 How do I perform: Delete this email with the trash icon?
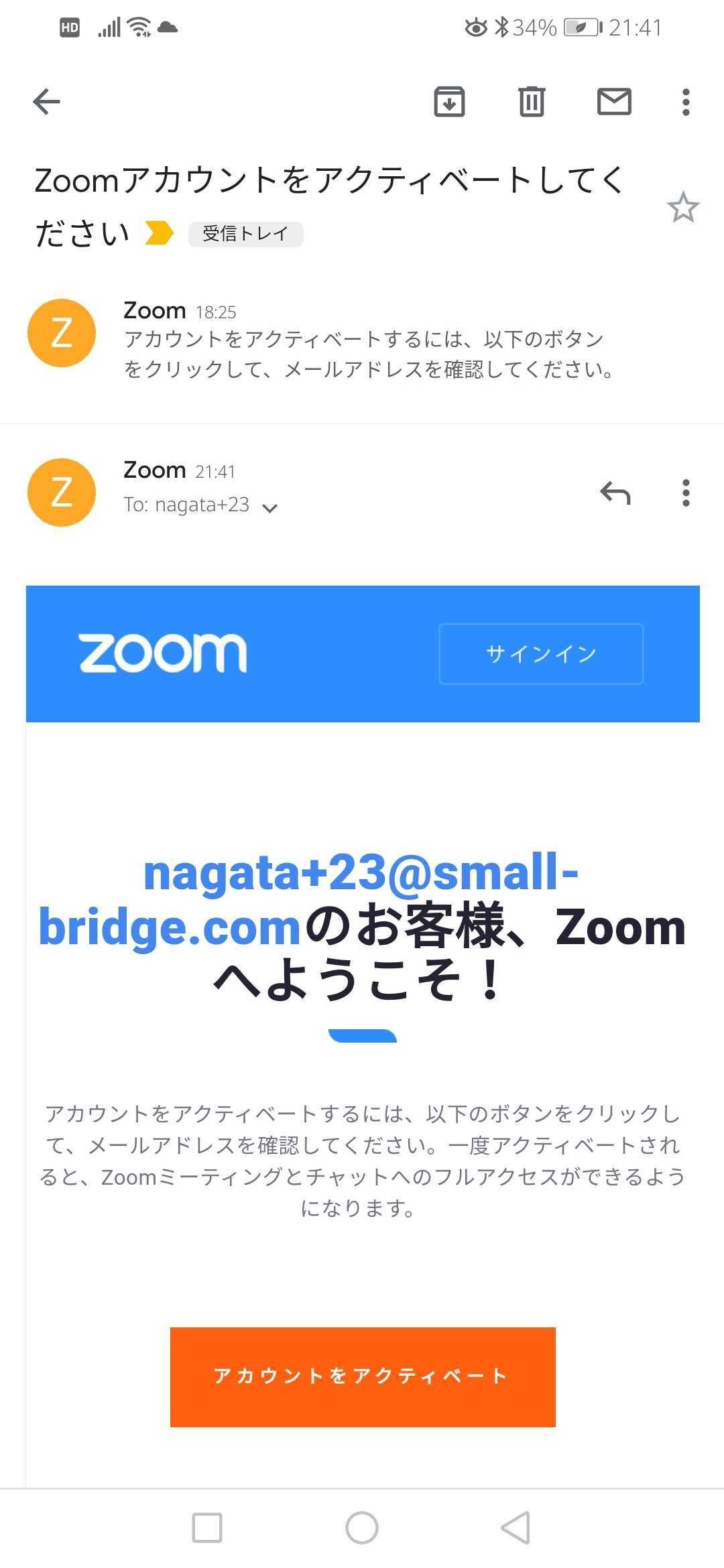[532, 102]
